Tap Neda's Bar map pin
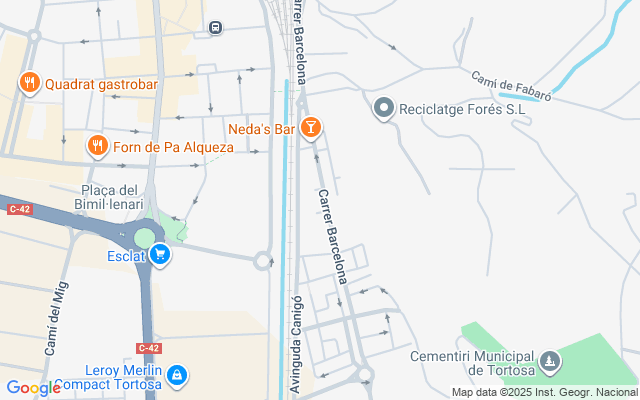The height and width of the screenshot is (400, 640). coord(311,128)
